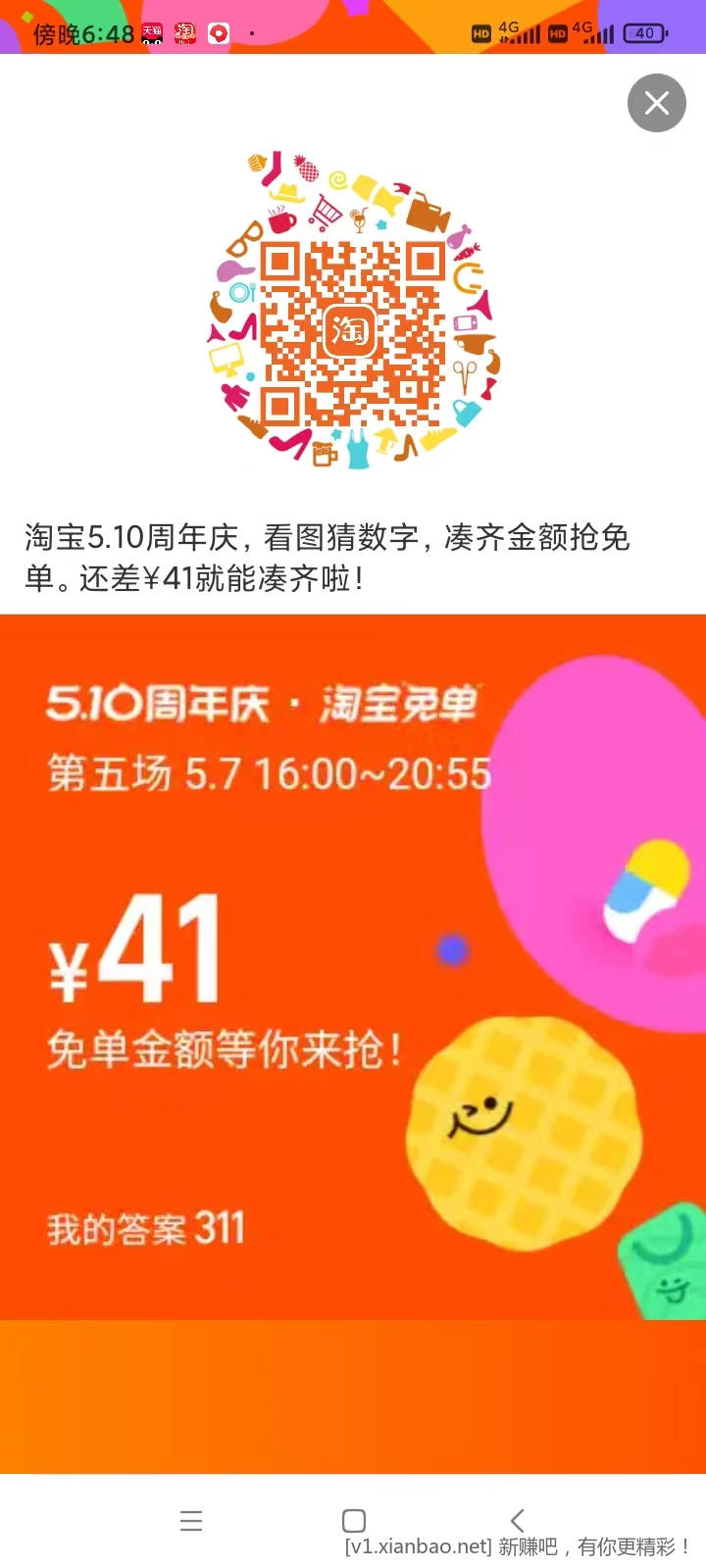Open recent apps menu button
This screenshot has height=1568, width=706.
click(x=191, y=1520)
